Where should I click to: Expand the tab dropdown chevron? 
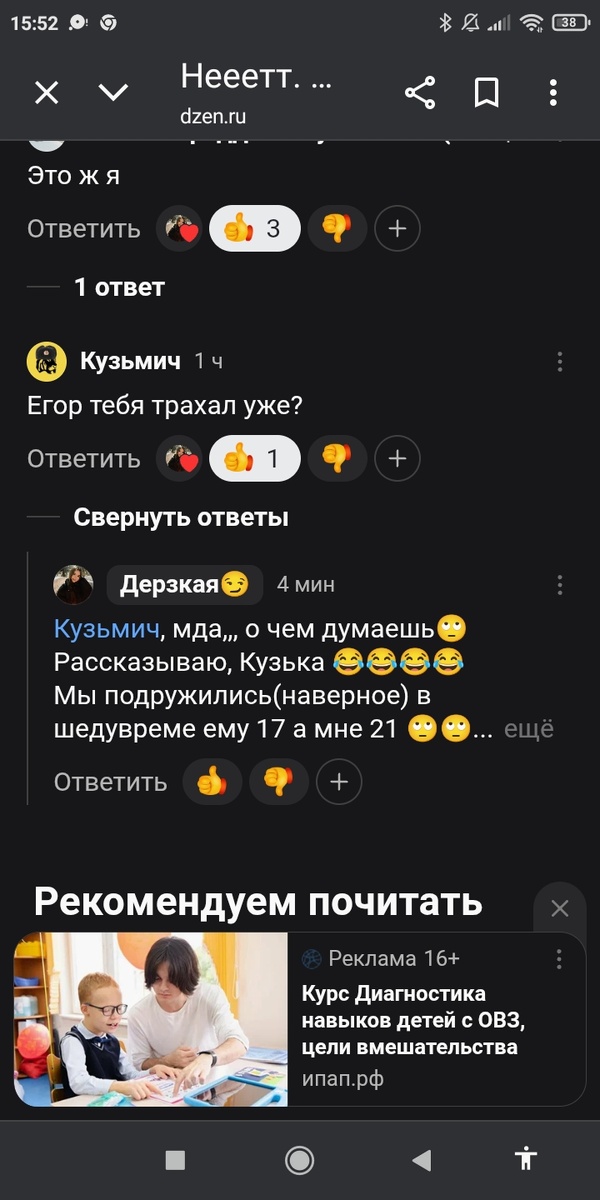pyautogui.click(x=113, y=93)
